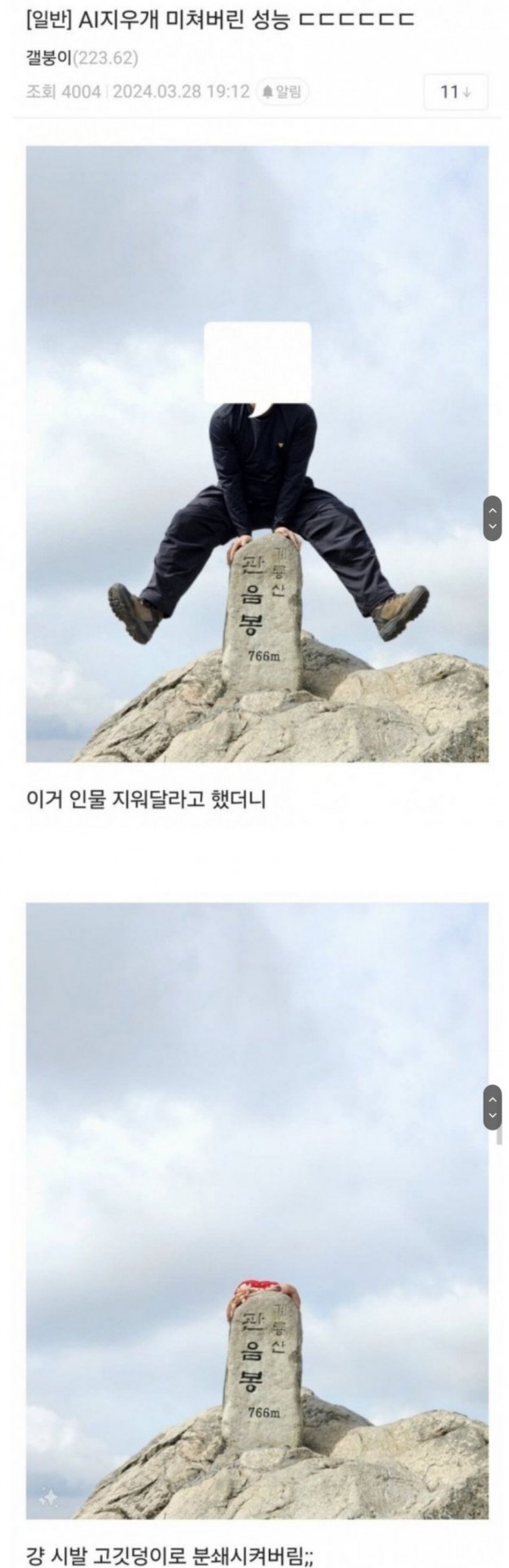Jump to the 11 comments

pyautogui.click(x=456, y=92)
